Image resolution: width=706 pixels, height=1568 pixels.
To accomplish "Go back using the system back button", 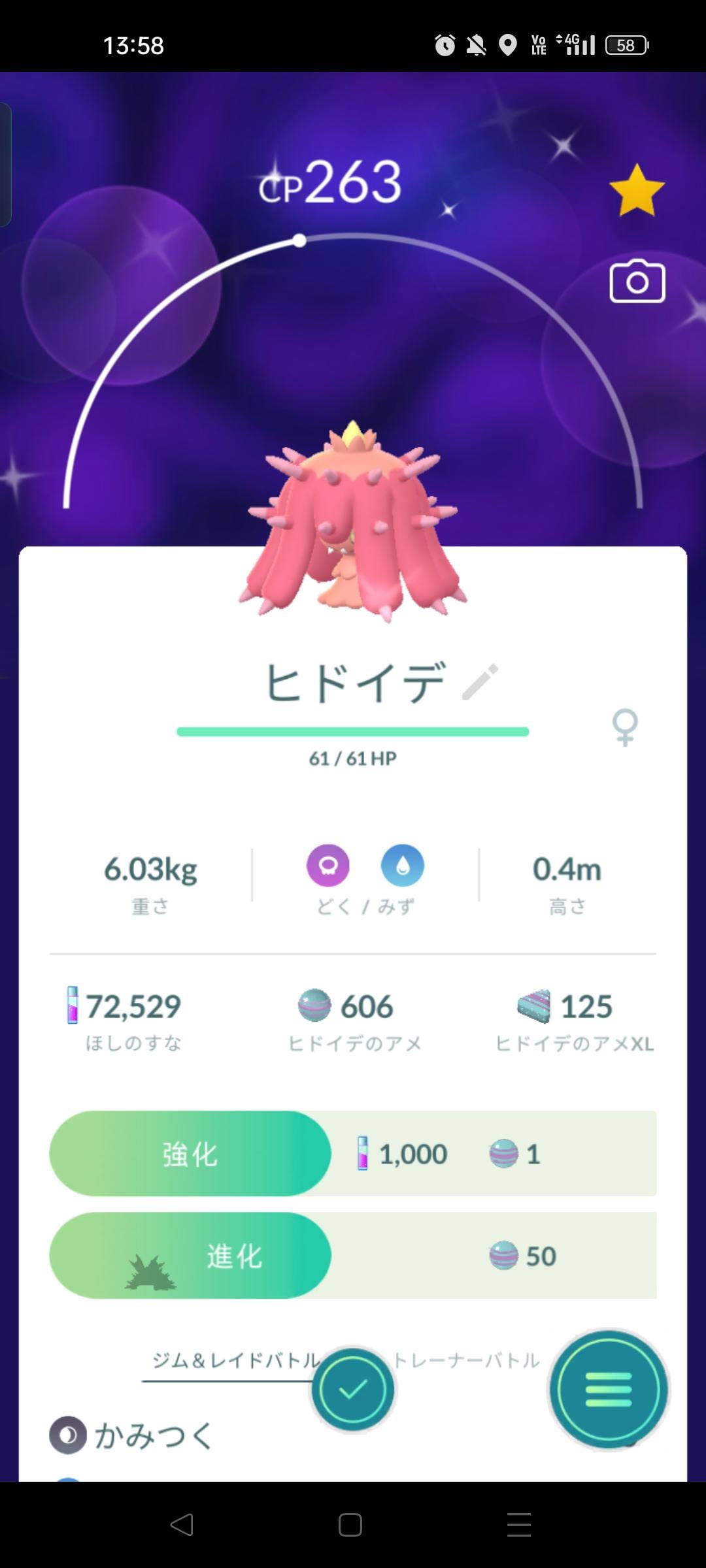I will 181,1525.
